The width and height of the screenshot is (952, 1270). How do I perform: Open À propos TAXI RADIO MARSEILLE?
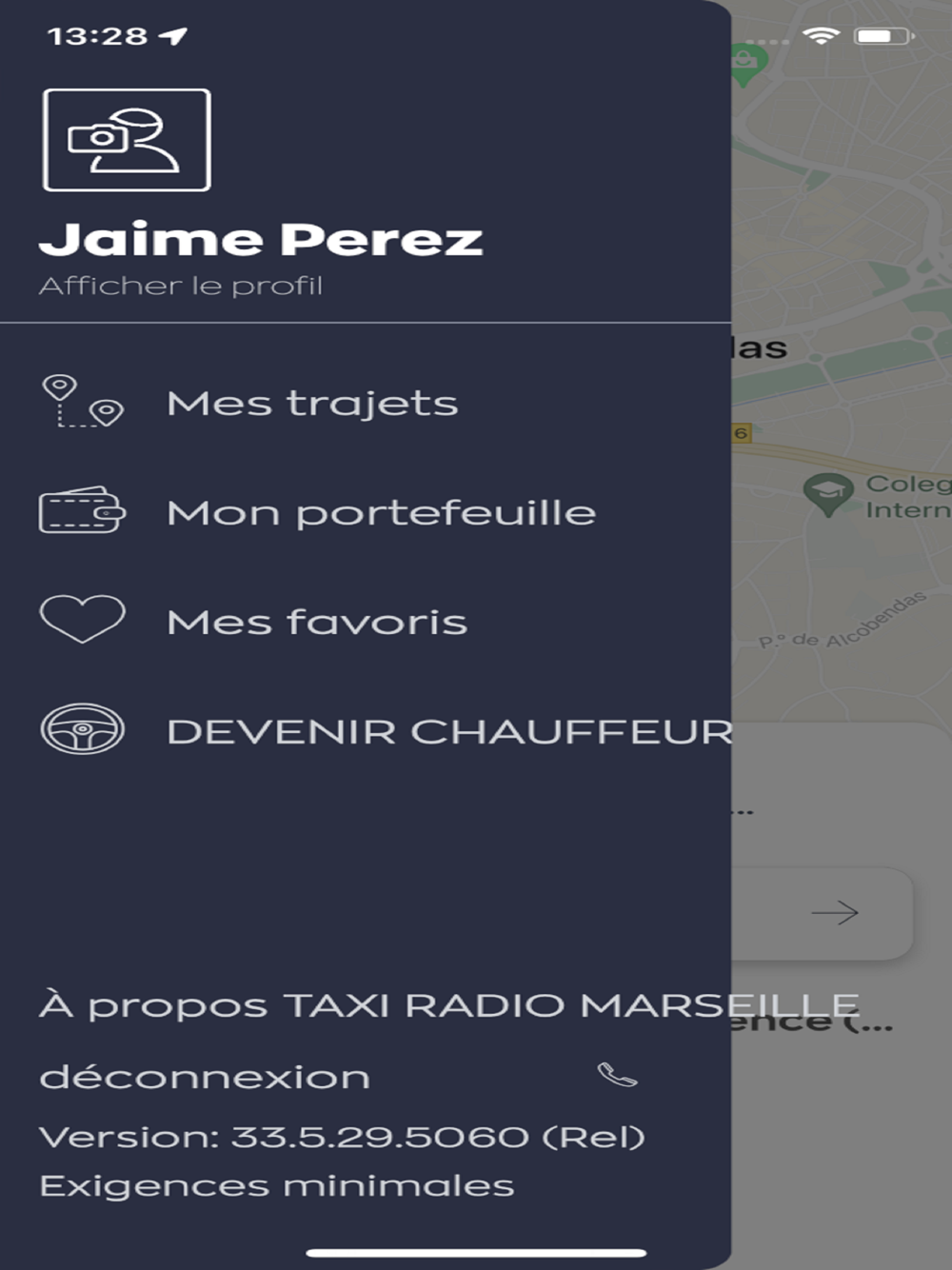pyautogui.click(x=447, y=1005)
